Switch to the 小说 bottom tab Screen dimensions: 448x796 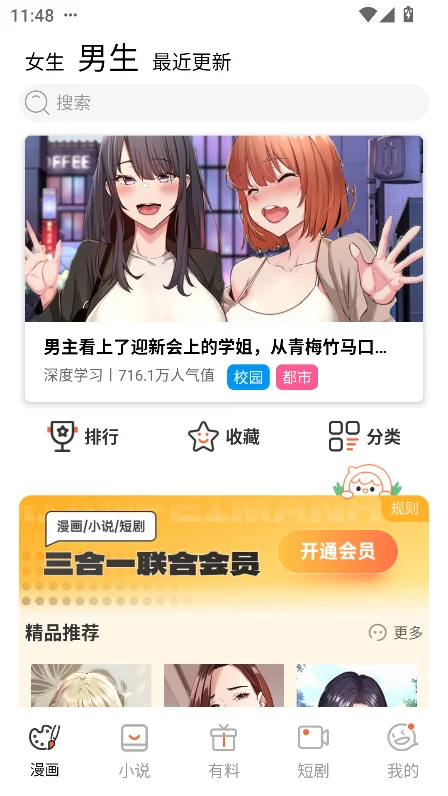135,751
